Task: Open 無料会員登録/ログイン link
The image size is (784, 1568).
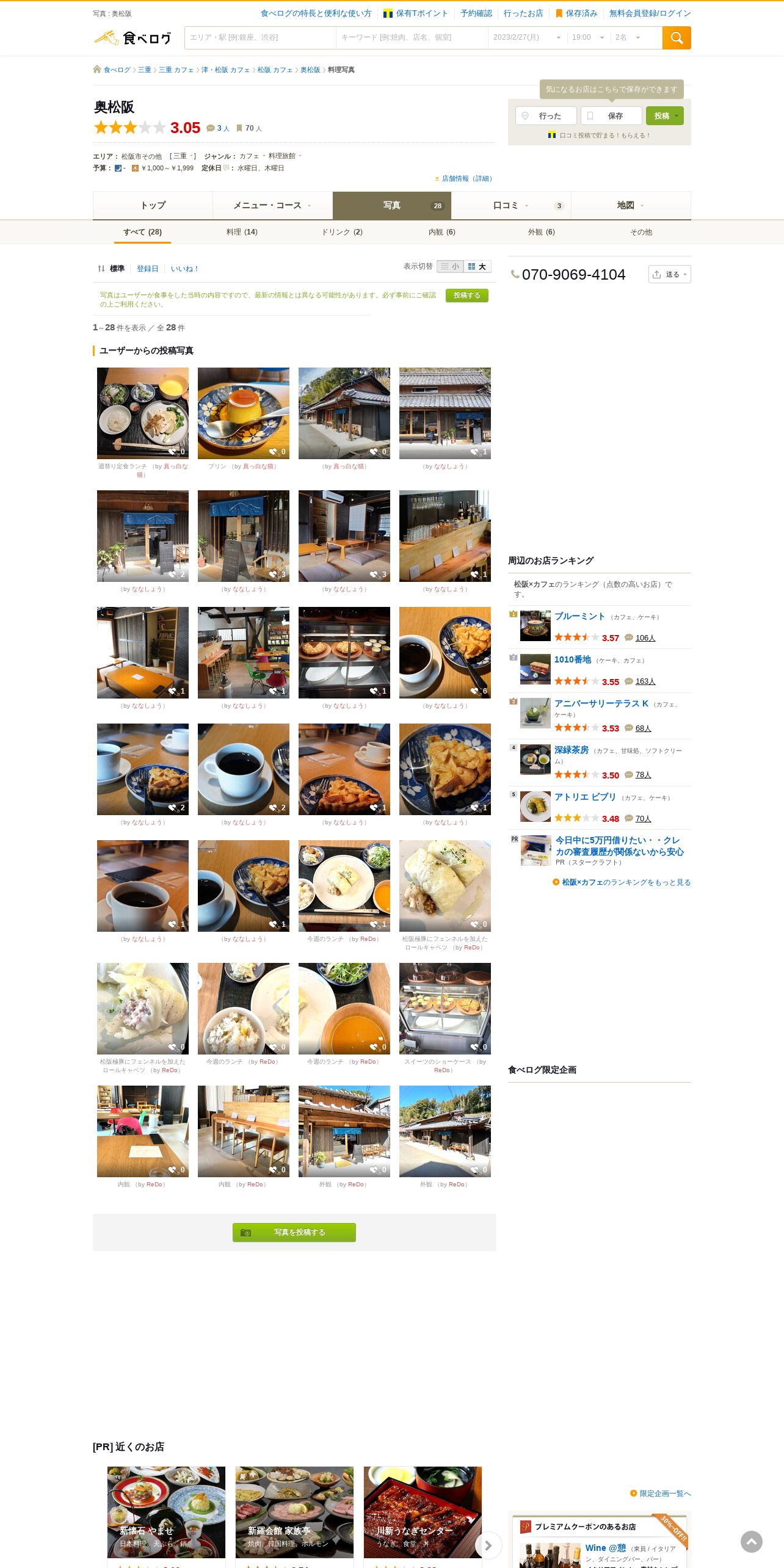Action: coord(650,13)
